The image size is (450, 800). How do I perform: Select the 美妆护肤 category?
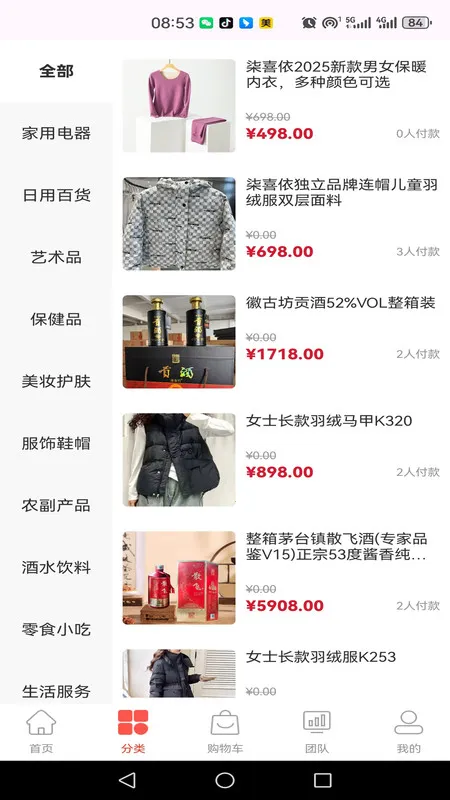pyautogui.click(x=56, y=381)
